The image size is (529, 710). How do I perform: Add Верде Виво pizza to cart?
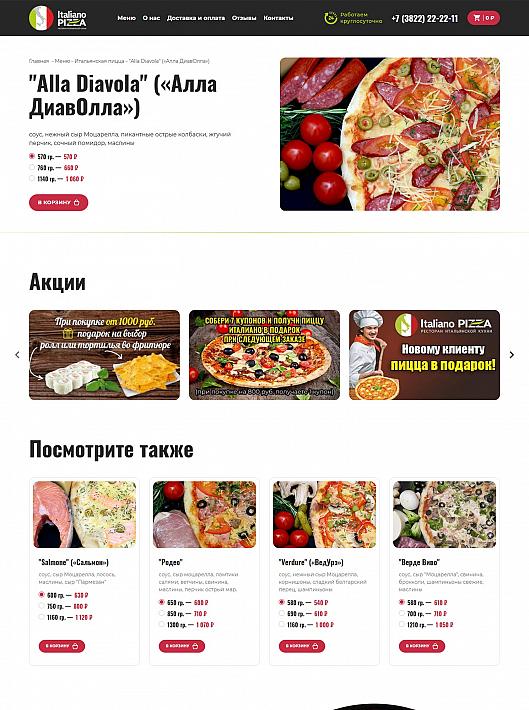422,646
